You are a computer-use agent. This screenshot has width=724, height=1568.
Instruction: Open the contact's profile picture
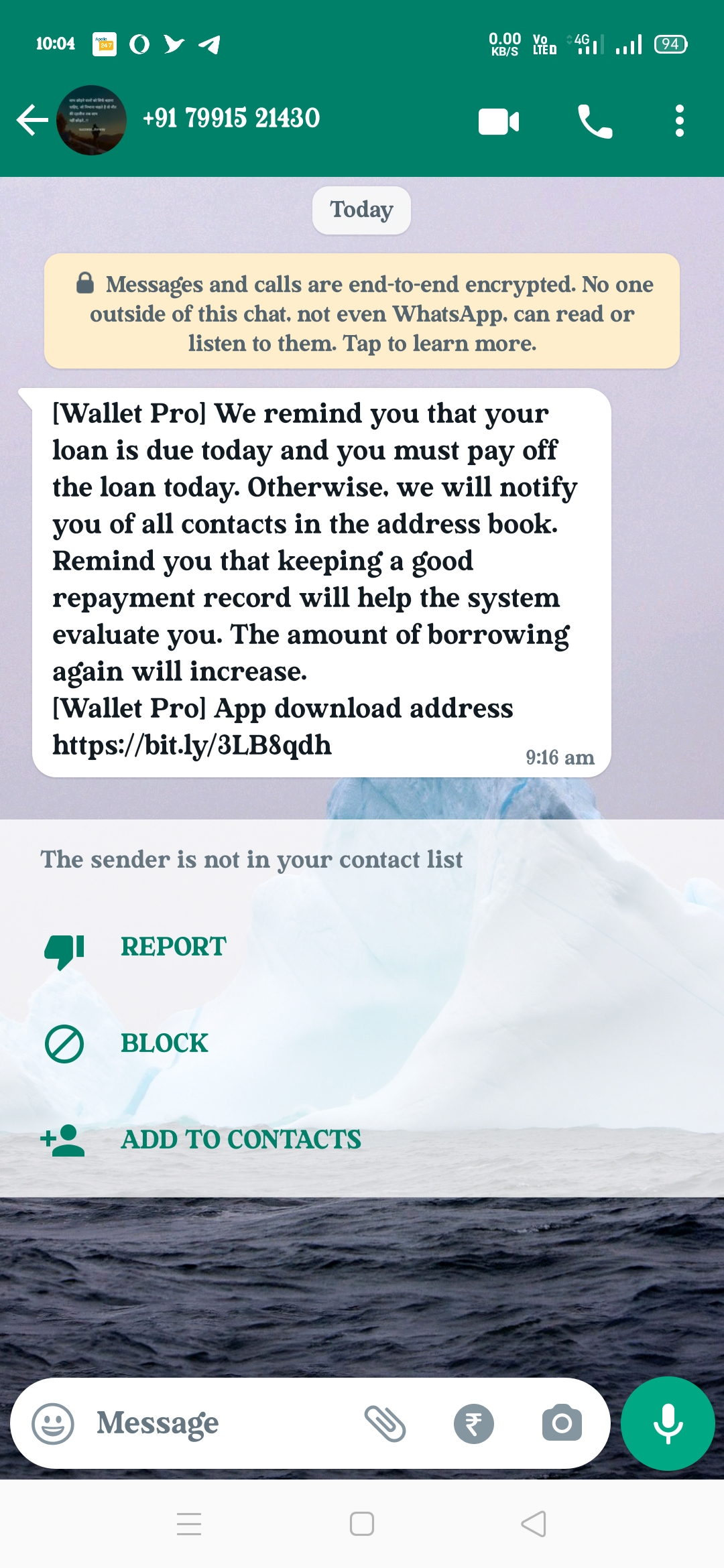[91, 121]
